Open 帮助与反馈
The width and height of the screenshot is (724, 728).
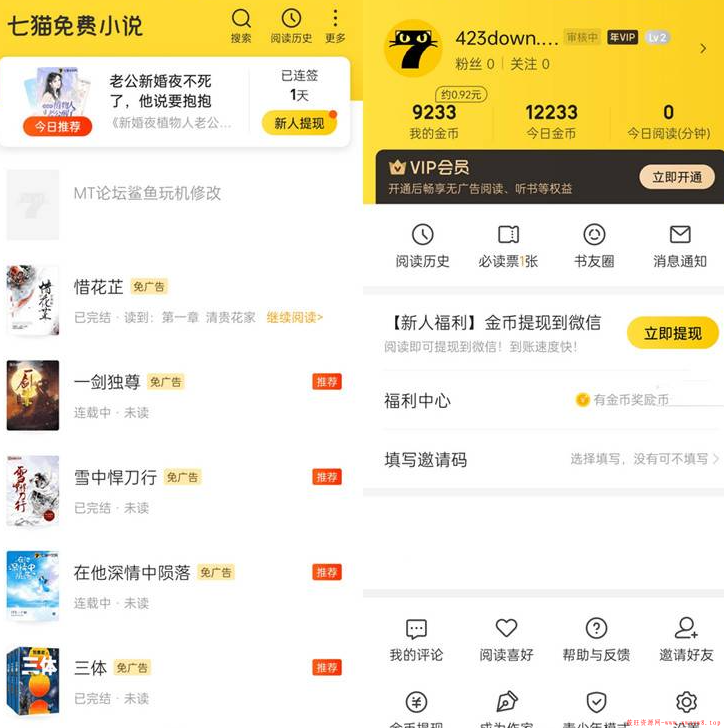click(x=596, y=640)
